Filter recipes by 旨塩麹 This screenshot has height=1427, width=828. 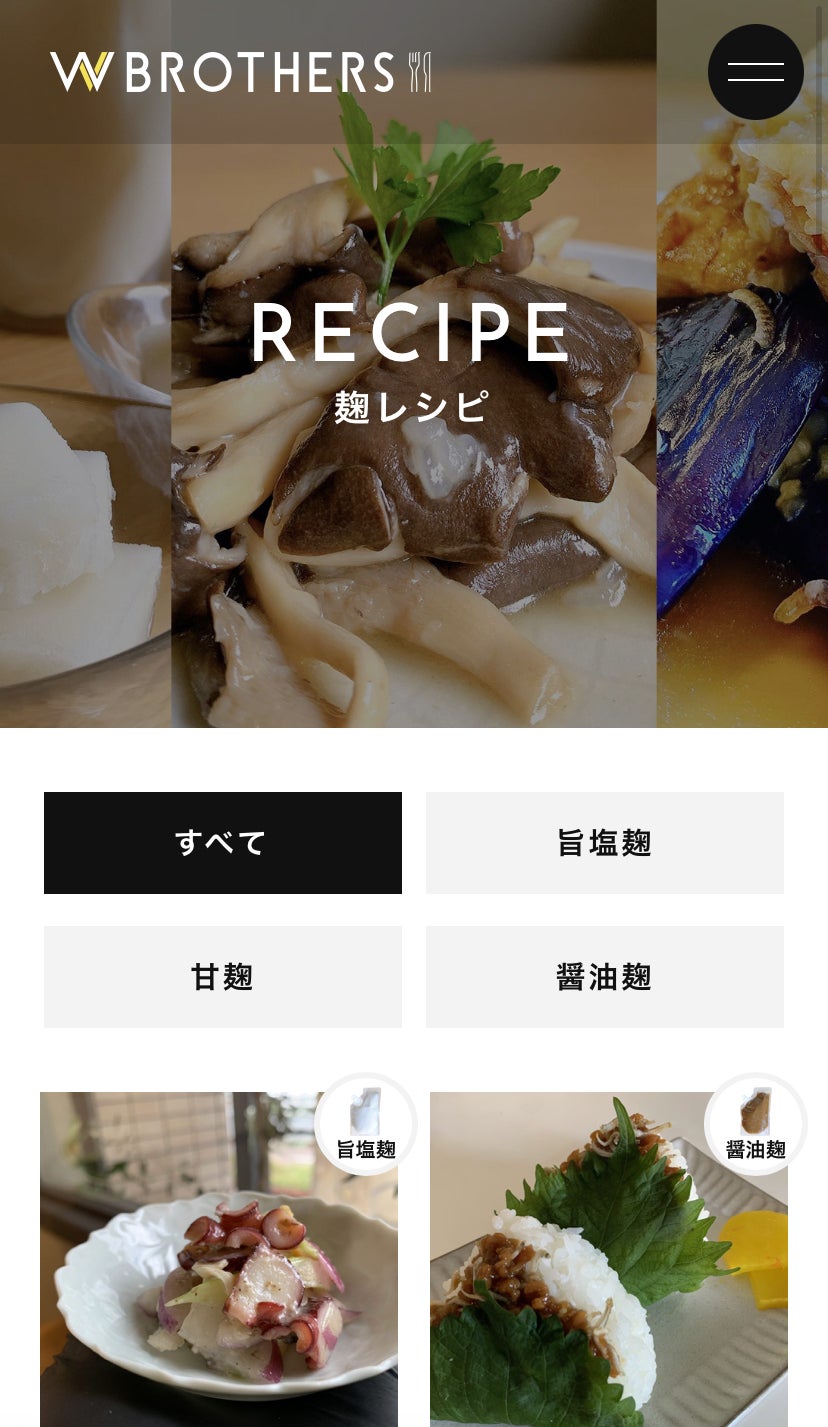click(604, 842)
